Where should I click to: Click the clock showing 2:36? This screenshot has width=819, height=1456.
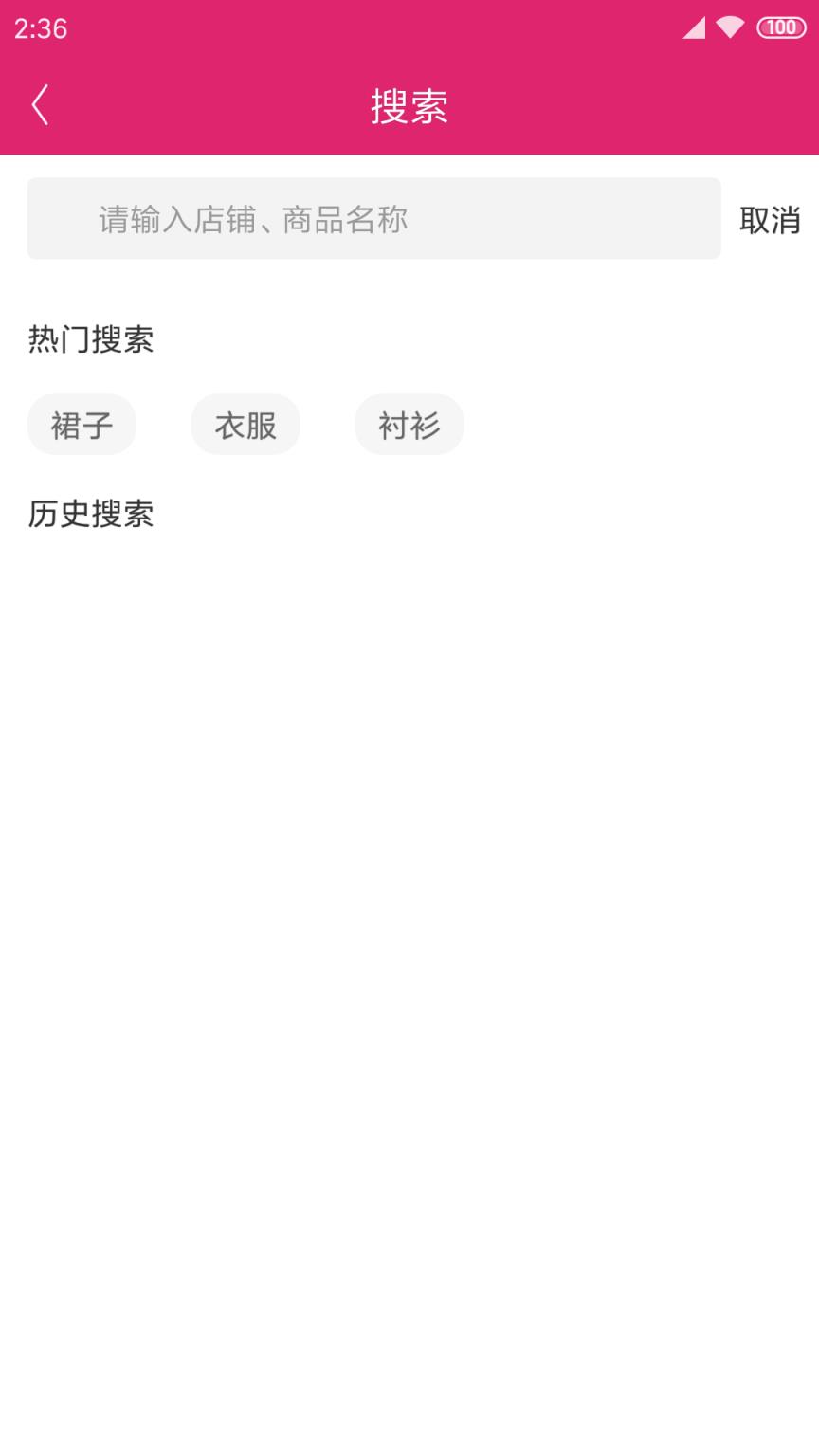(x=40, y=29)
